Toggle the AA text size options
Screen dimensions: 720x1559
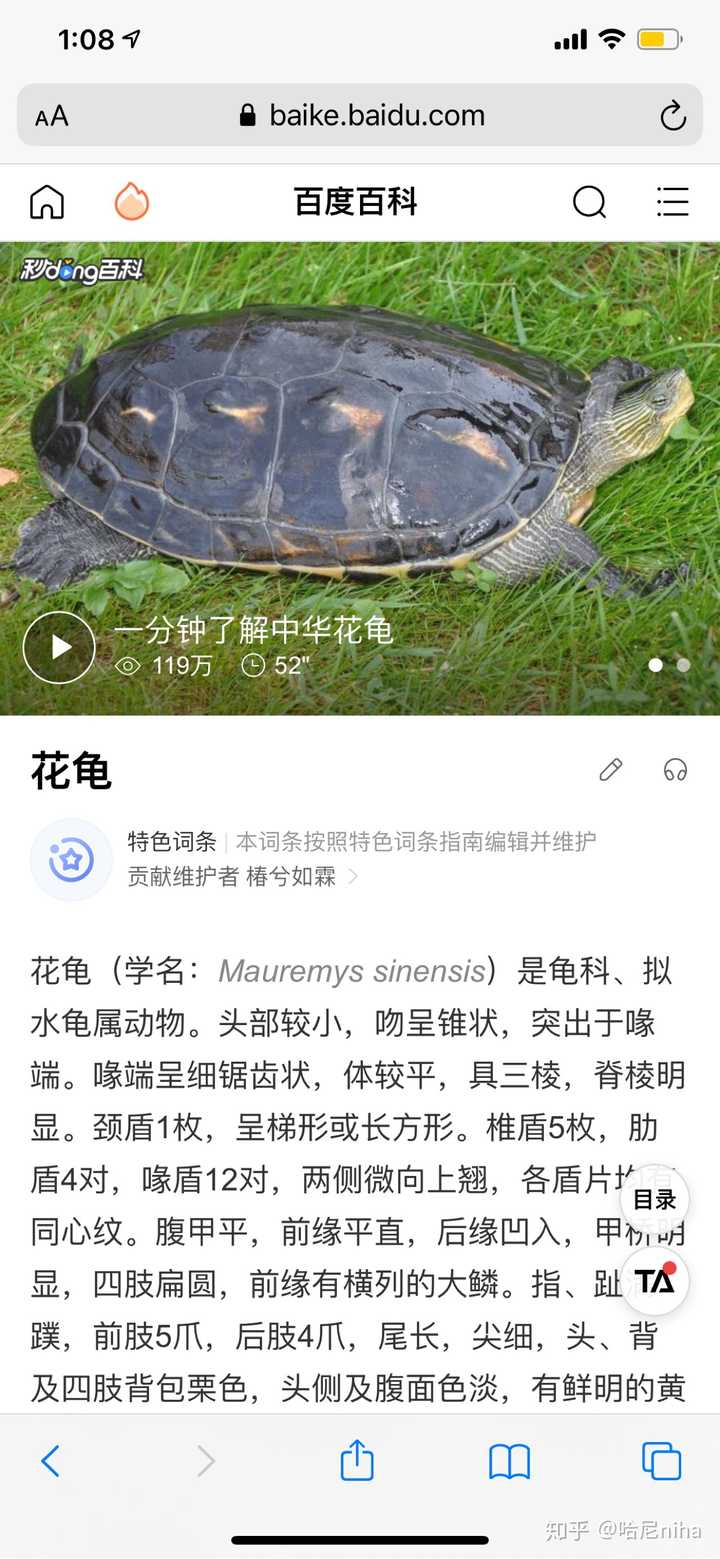point(47,115)
